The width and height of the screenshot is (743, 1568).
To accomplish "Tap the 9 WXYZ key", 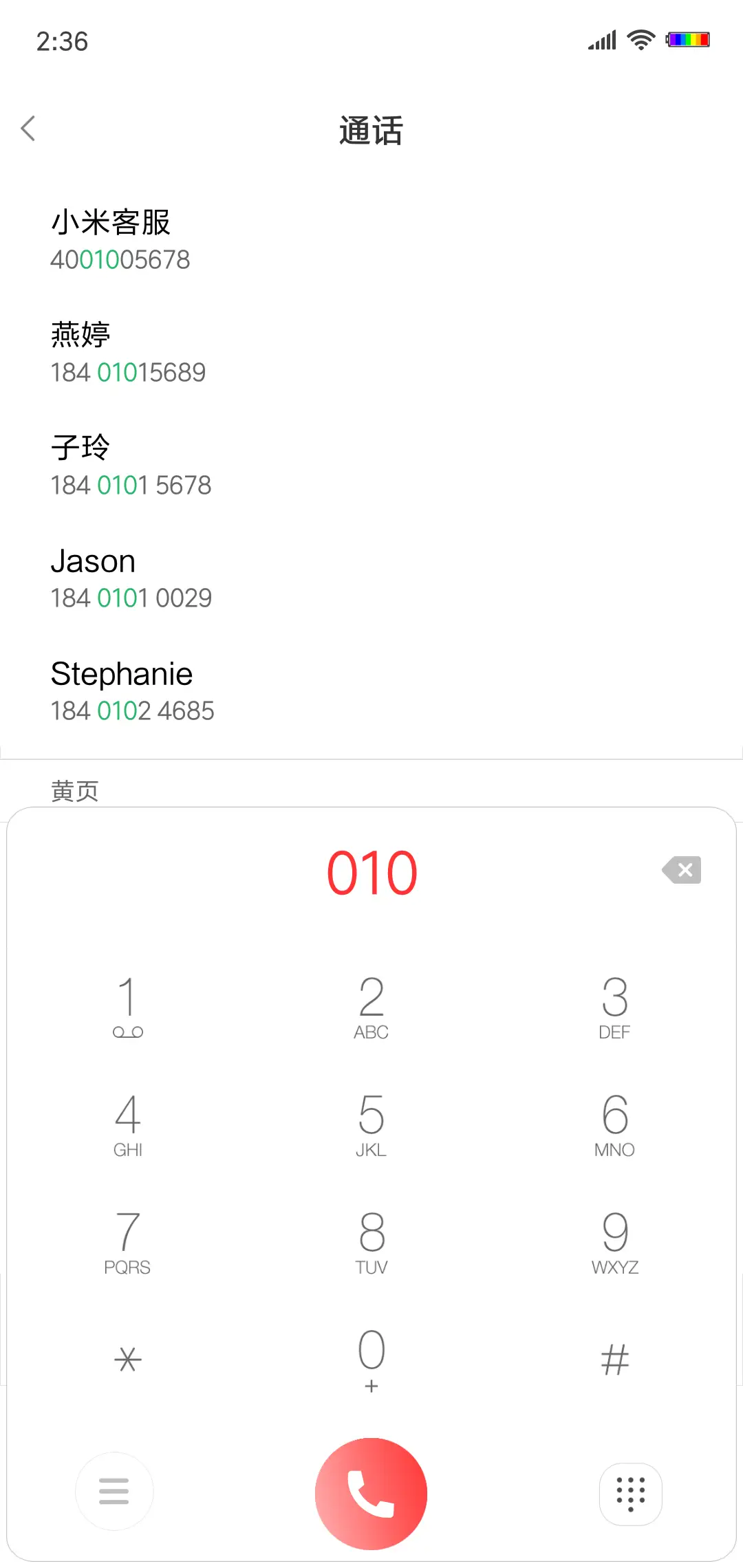I will 614,1241.
